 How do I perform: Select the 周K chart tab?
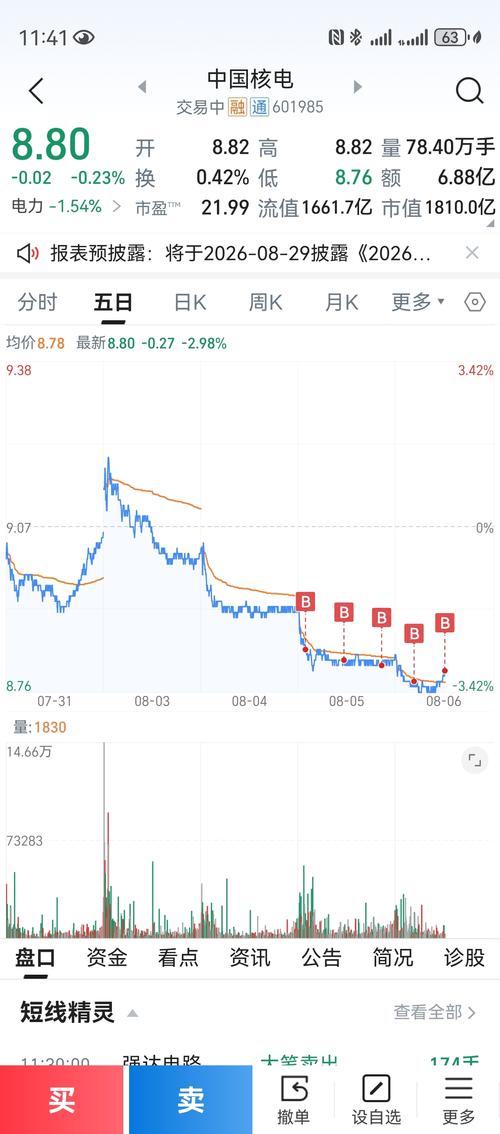pos(266,302)
